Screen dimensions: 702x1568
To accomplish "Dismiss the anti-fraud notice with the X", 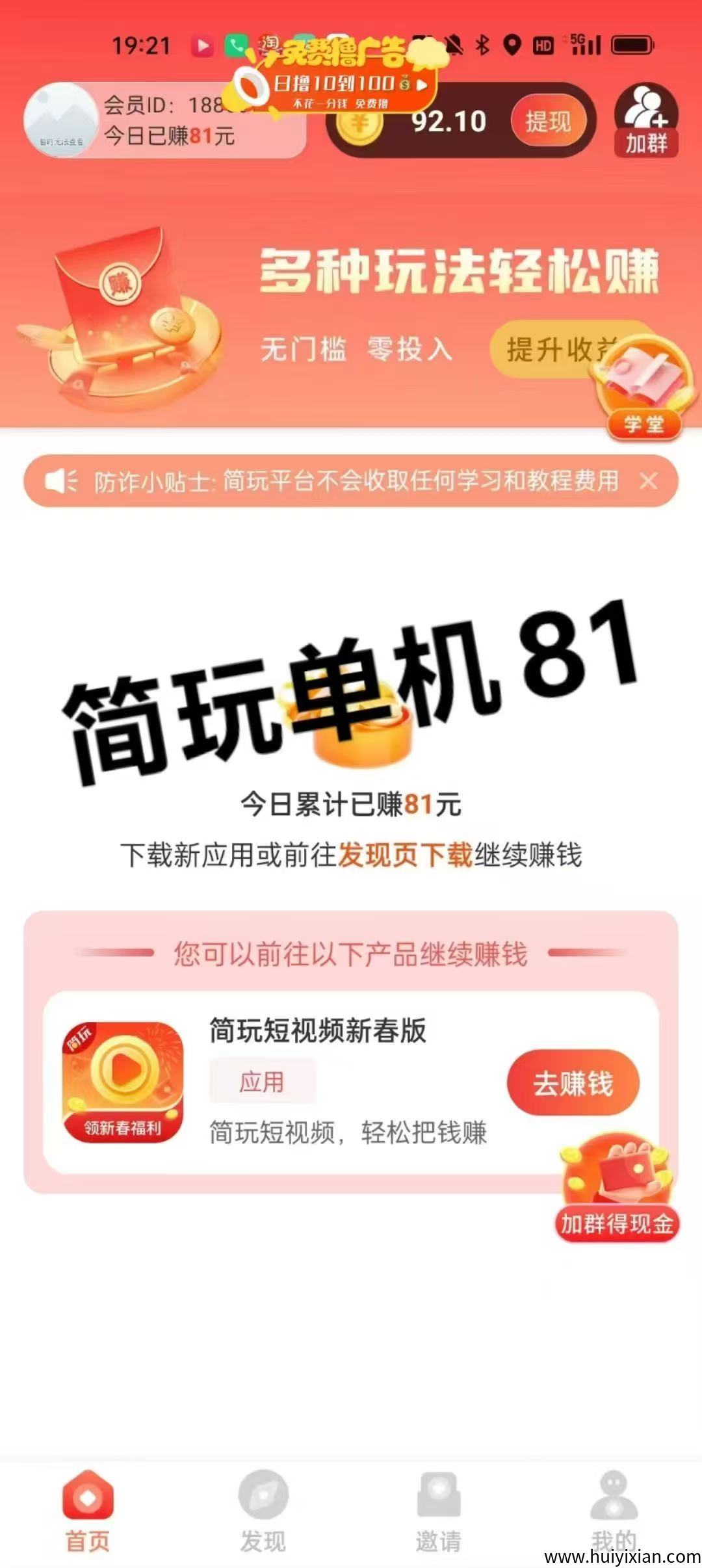I will pyautogui.click(x=647, y=481).
